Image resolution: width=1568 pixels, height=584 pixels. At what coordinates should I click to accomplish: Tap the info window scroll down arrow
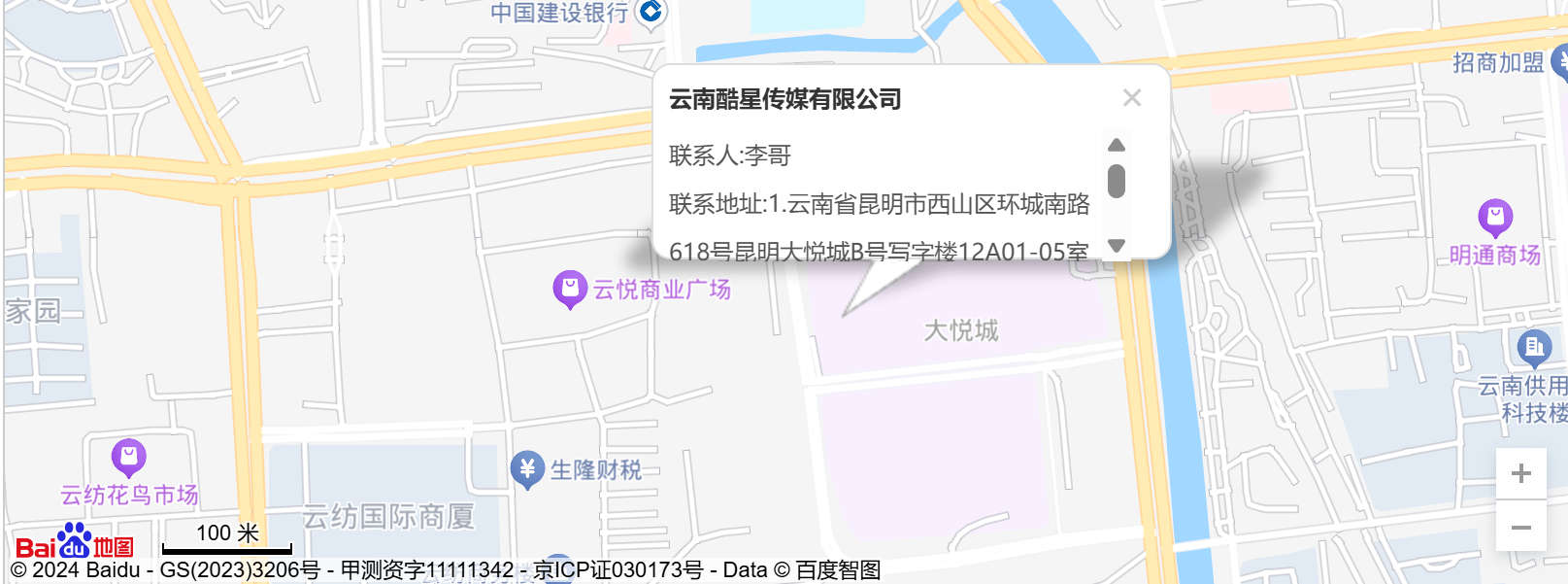[1117, 246]
